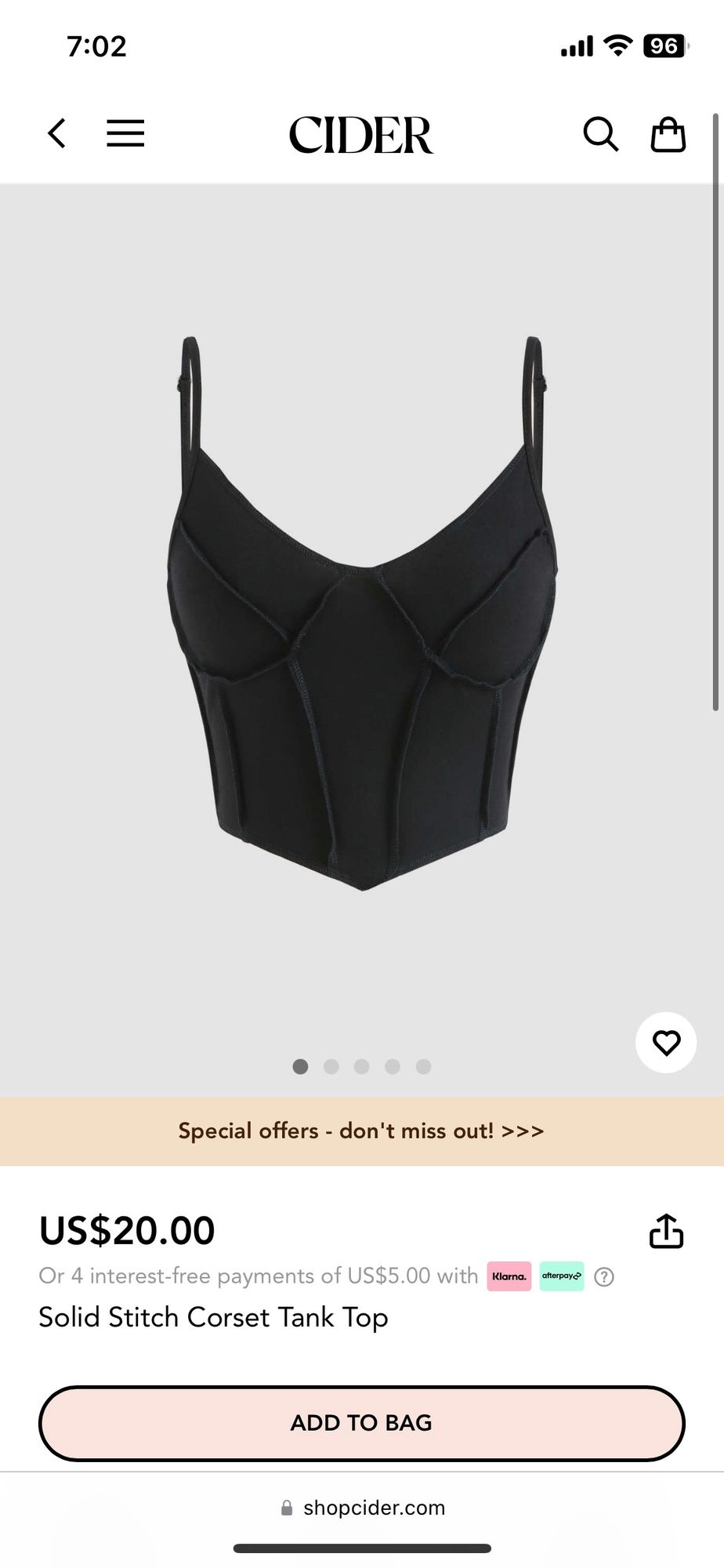Open the shopping bag
724x1568 pixels.
click(668, 134)
